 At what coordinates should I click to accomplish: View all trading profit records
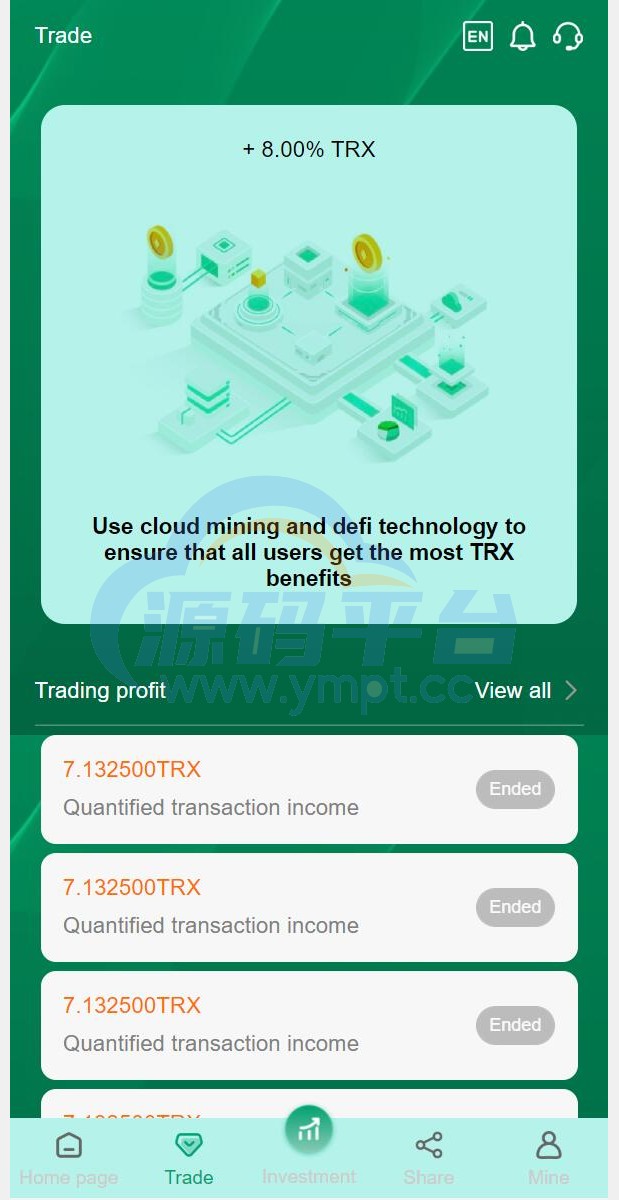tap(526, 690)
